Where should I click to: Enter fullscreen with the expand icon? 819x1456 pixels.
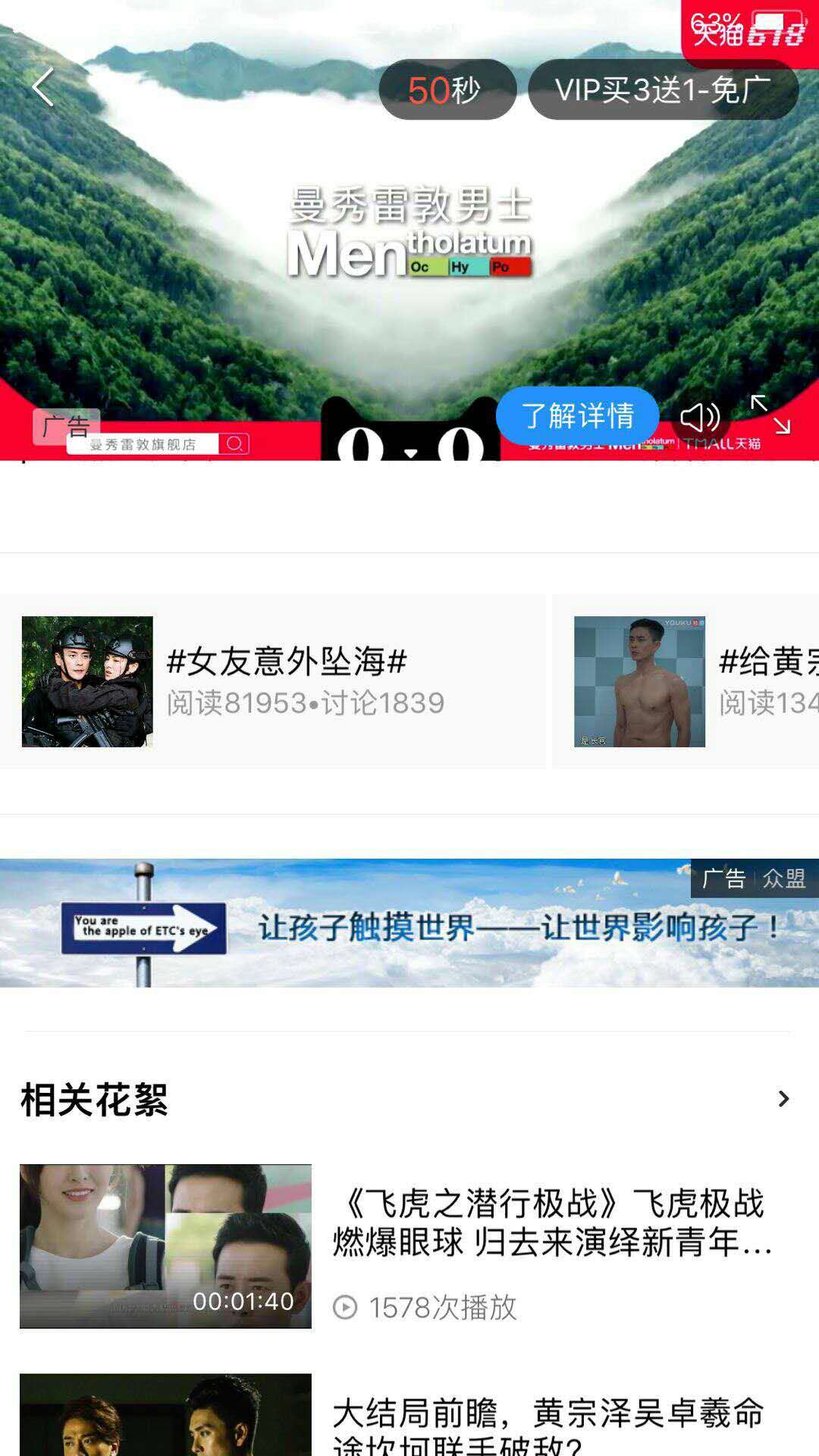(770, 415)
